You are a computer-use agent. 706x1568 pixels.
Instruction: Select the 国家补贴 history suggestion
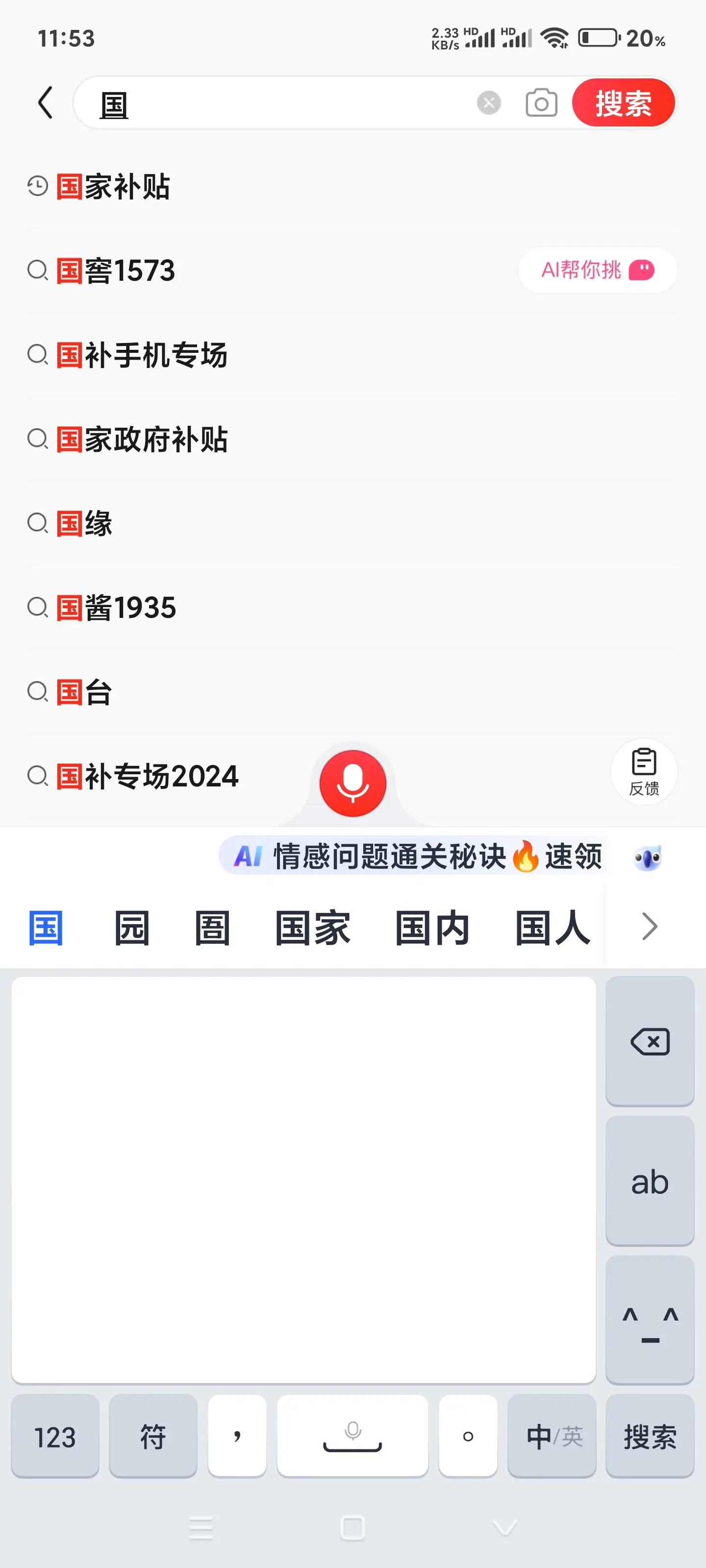[x=113, y=186]
